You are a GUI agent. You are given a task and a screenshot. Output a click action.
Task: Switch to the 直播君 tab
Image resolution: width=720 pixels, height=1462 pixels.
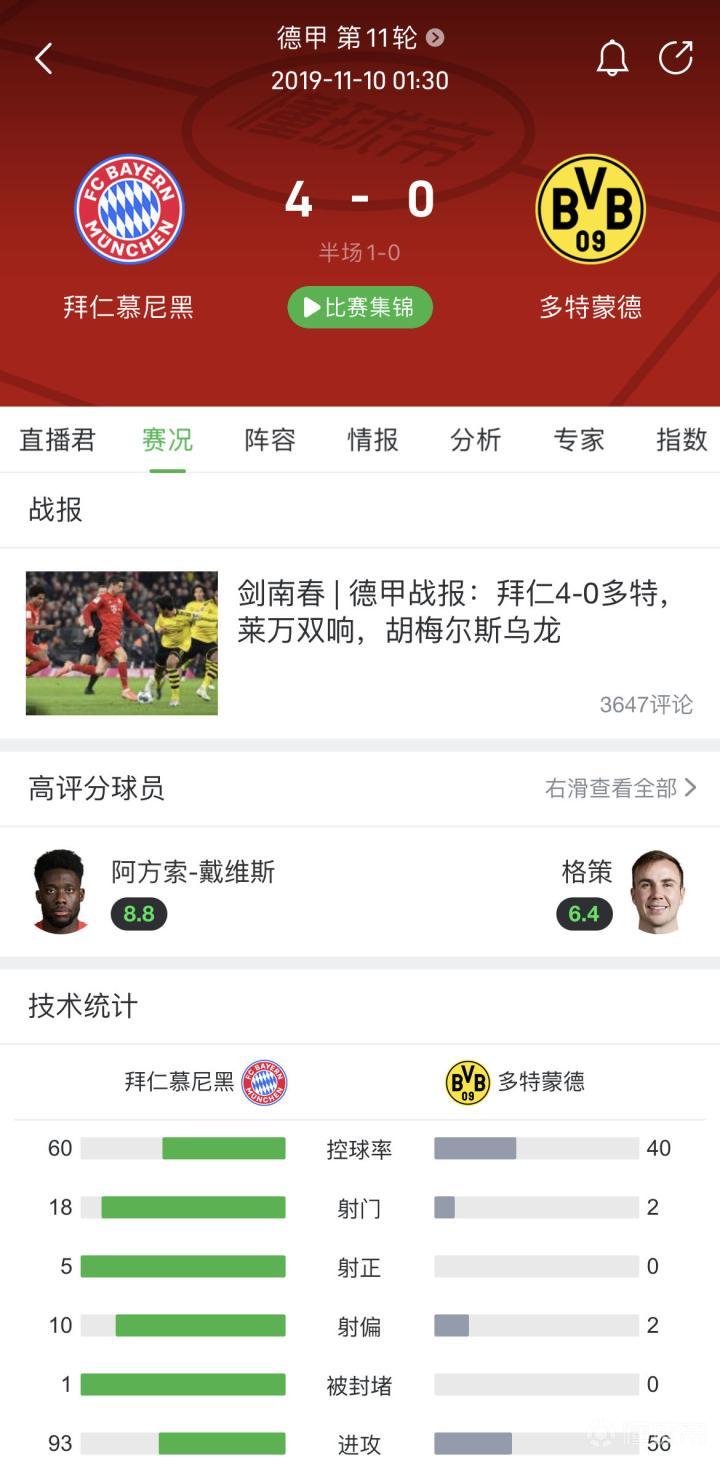point(57,440)
